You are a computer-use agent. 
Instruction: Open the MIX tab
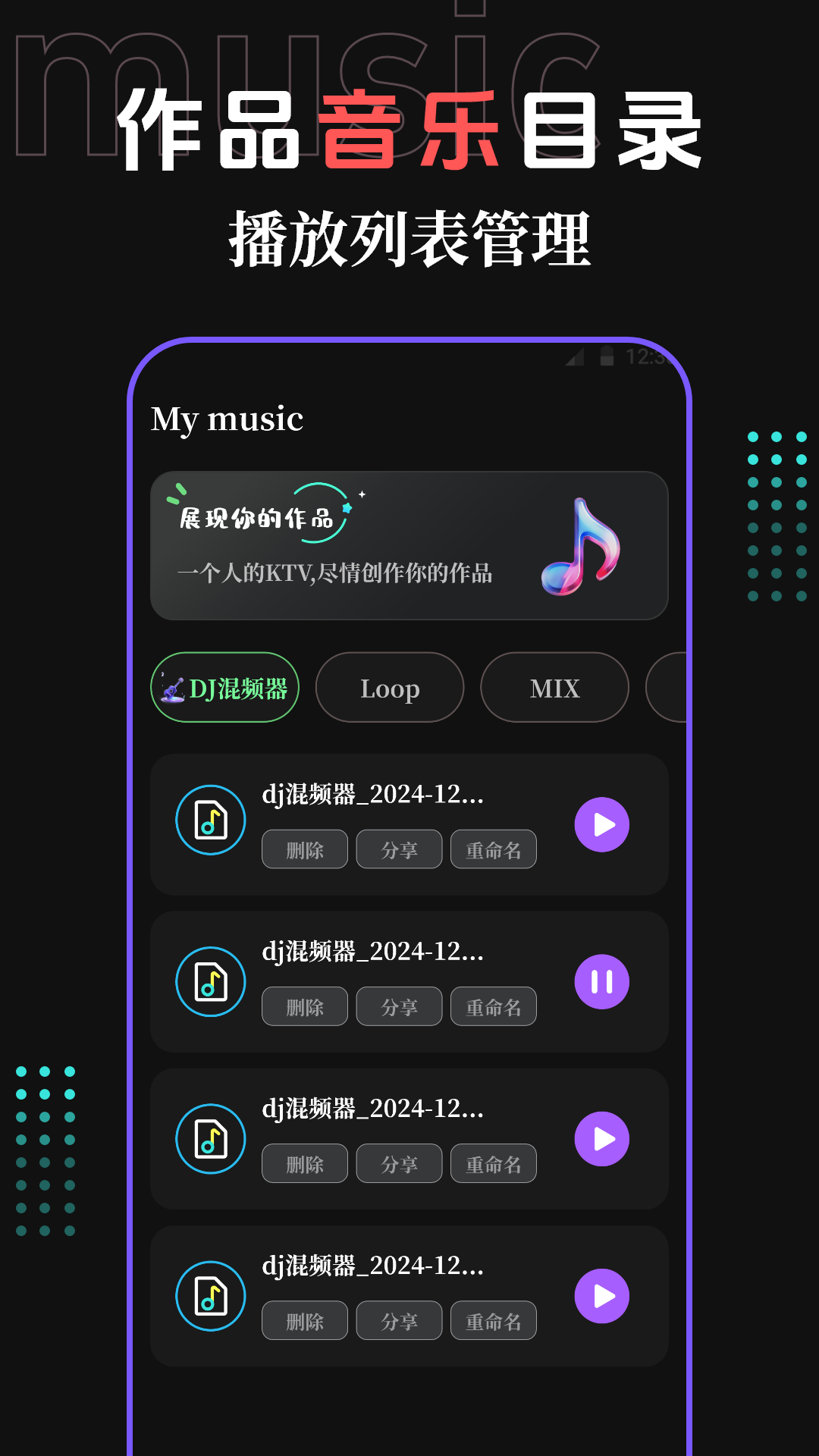554,687
